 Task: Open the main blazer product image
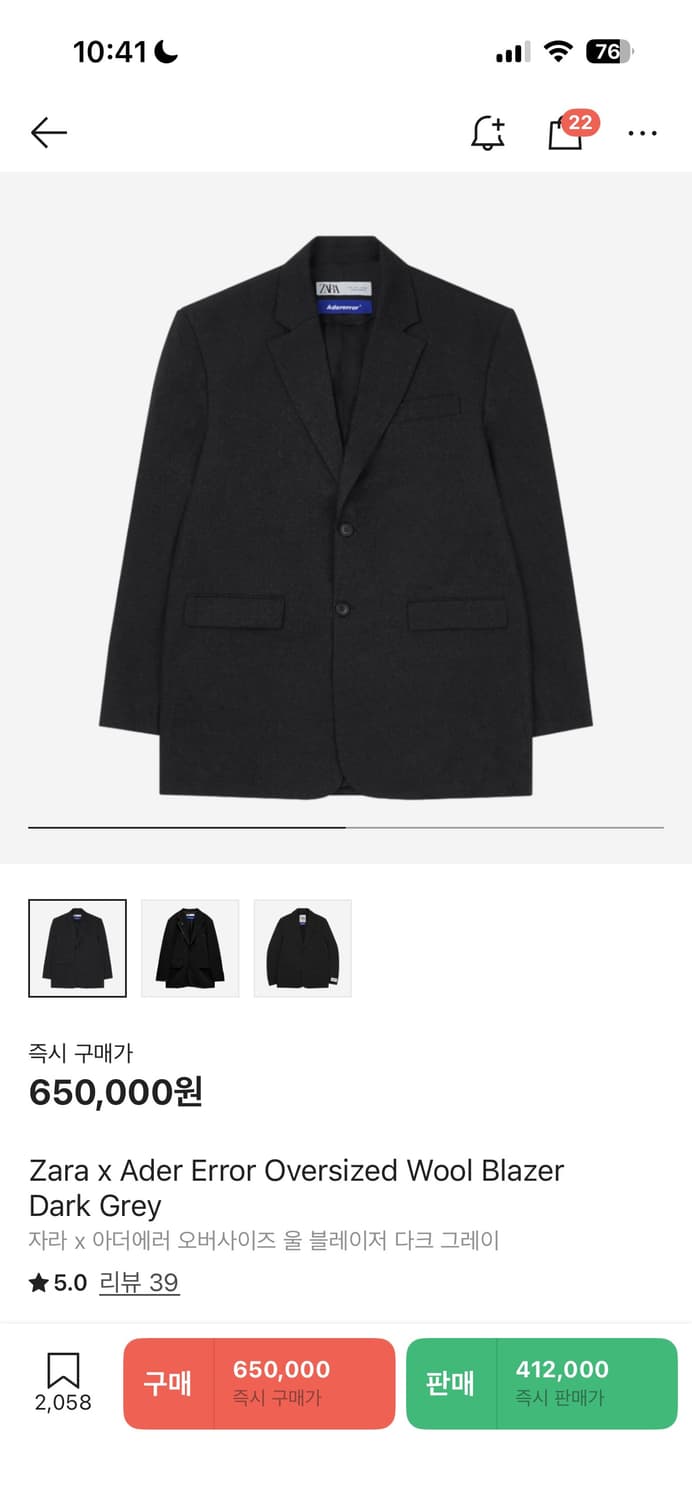coord(346,516)
